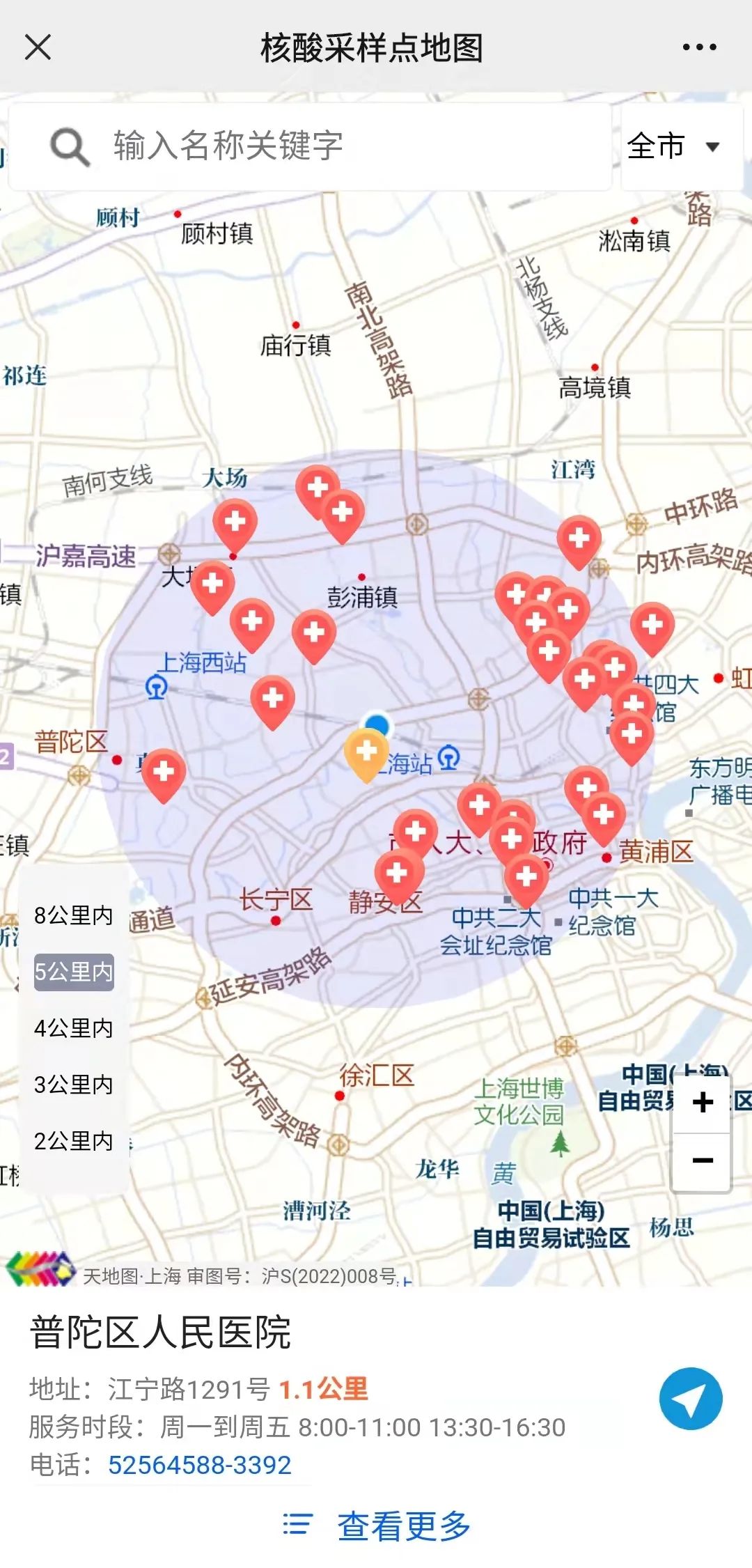Zoom out of the map
The height and width of the screenshot is (1568, 752).
click(x=702, y=1161)
